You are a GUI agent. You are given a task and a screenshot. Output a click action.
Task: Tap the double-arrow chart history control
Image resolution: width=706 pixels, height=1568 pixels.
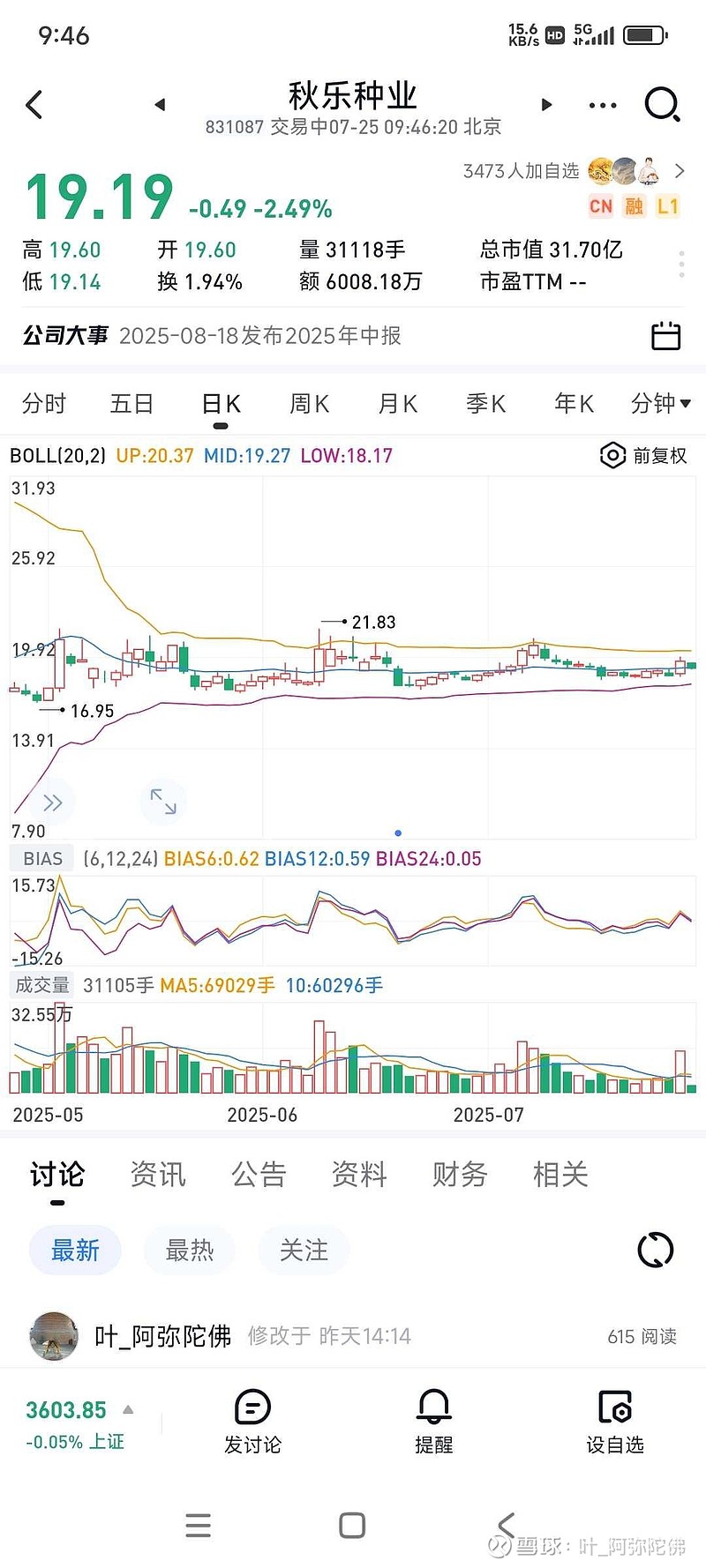tap(54, 801)
